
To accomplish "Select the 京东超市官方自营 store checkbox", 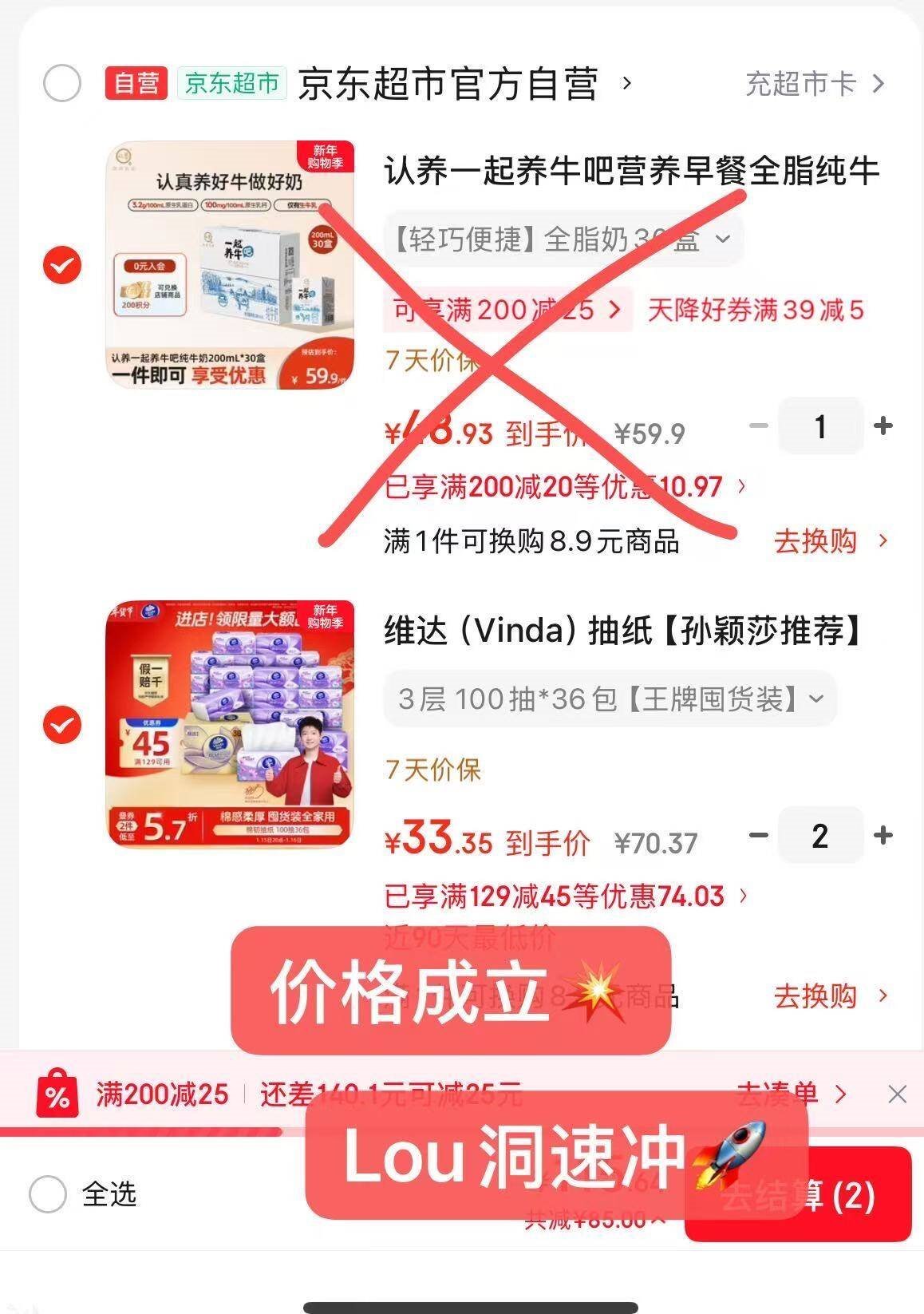I will [x=62, y=84].
